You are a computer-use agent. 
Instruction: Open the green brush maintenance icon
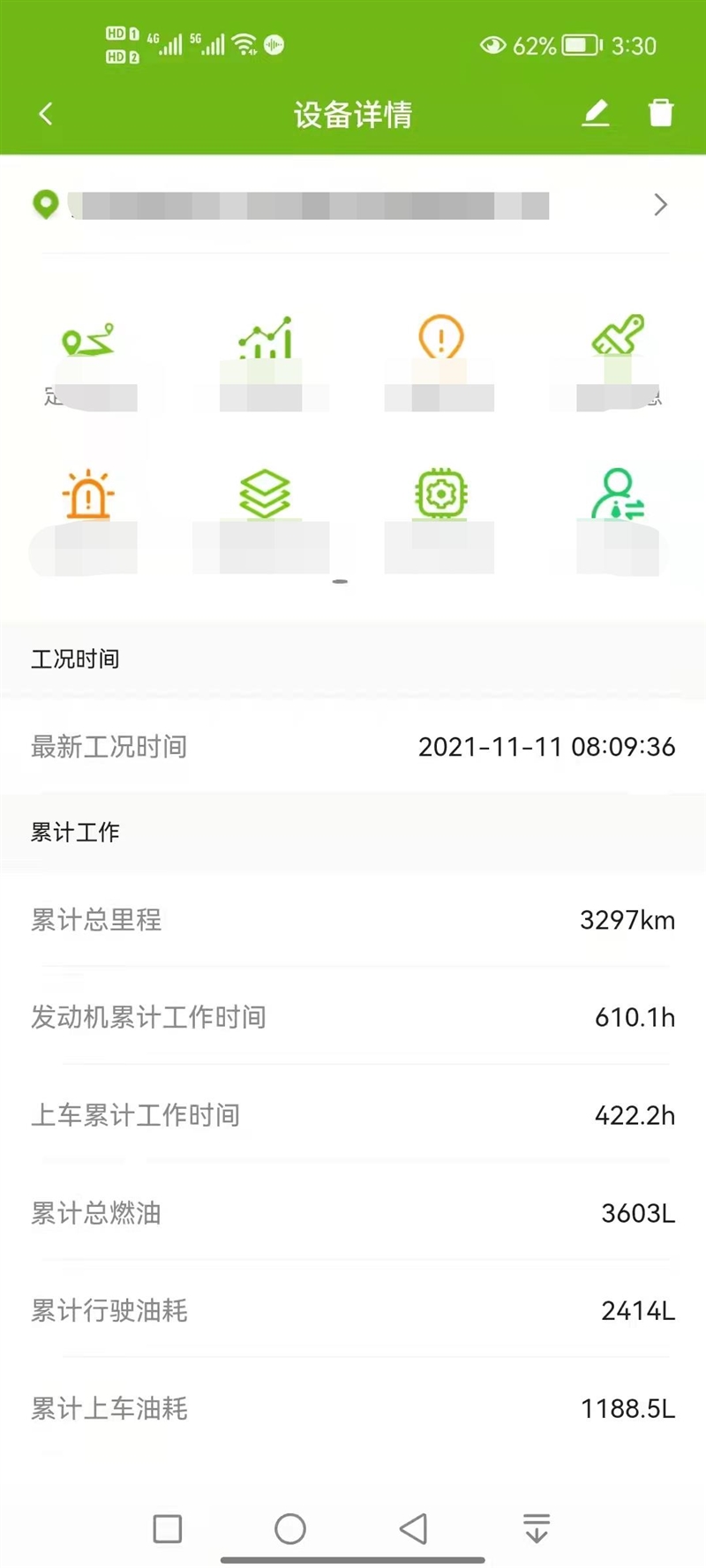point(618,335)
